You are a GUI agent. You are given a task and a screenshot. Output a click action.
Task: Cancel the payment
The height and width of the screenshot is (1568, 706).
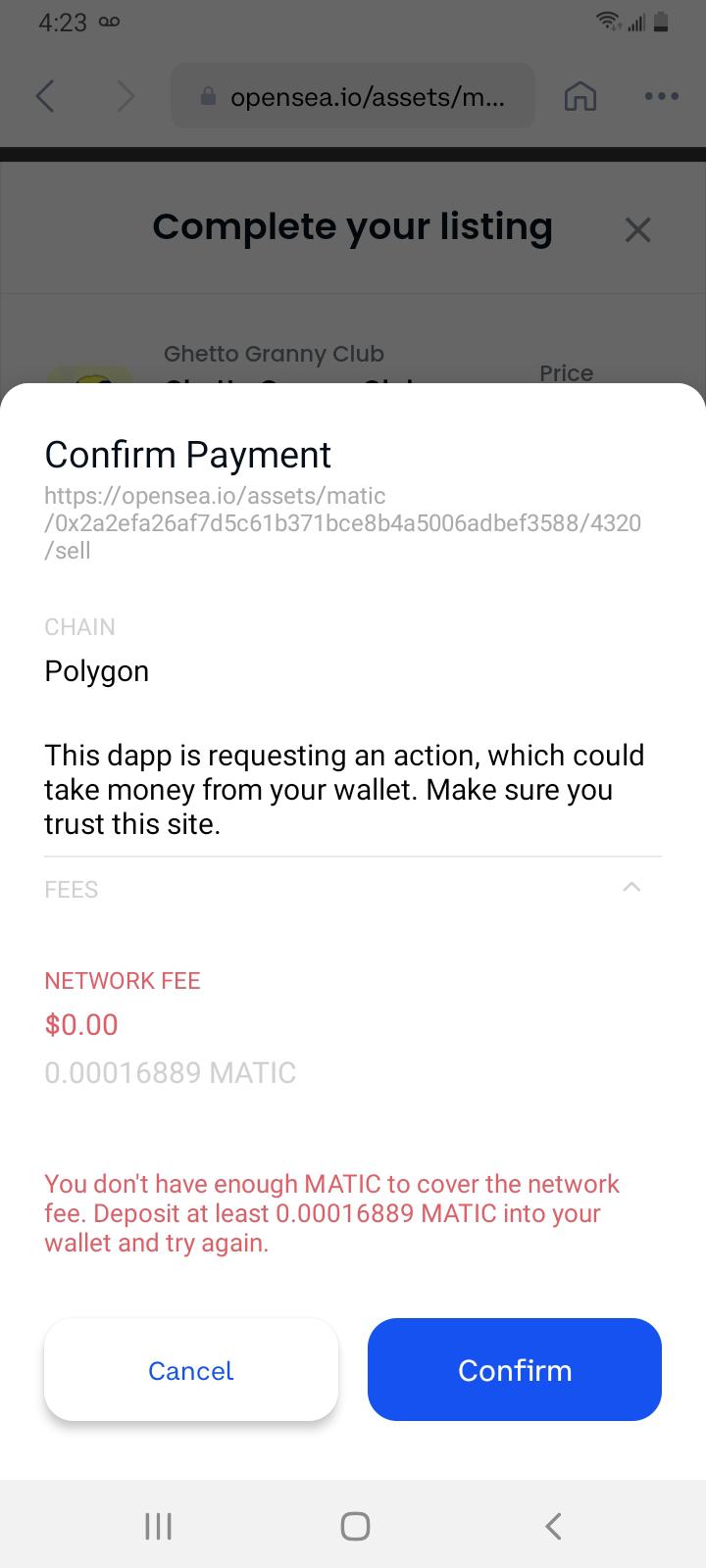pyautogui.click(x=190, y=1369)
